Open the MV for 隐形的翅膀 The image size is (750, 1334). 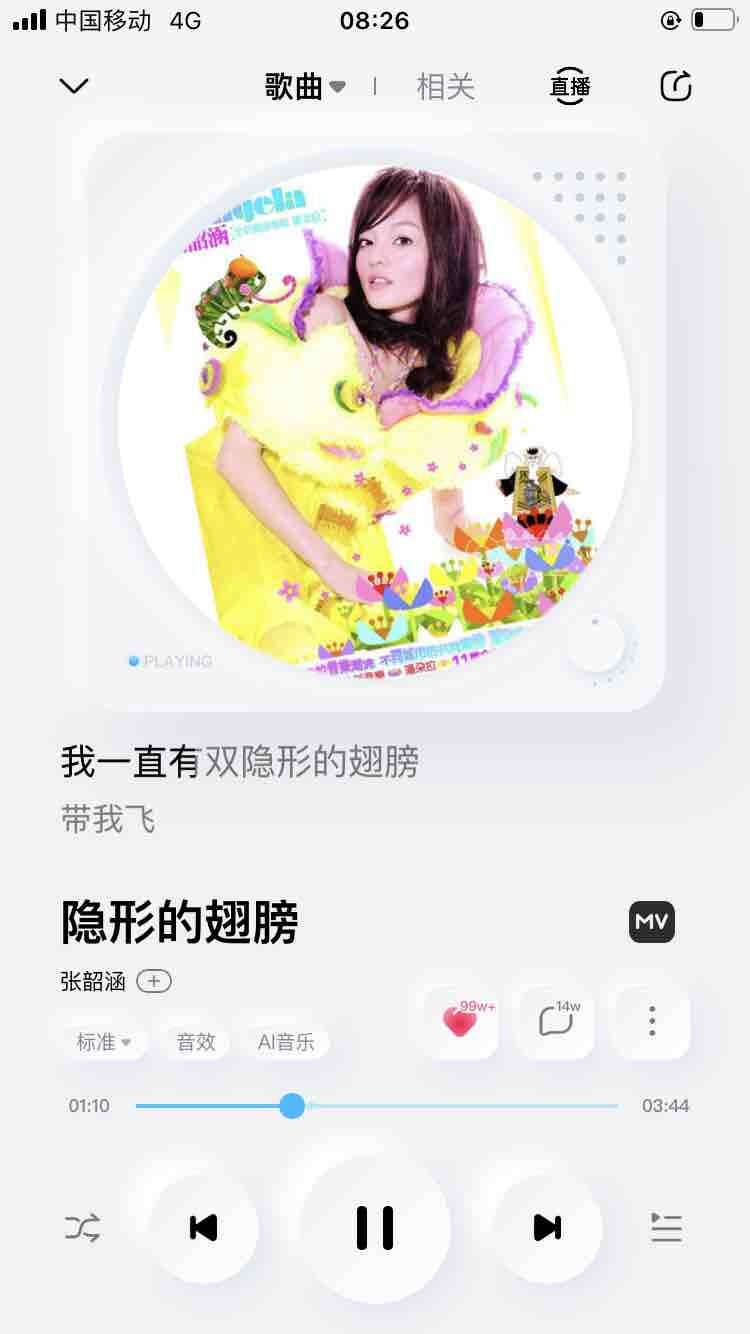(651, 922)
